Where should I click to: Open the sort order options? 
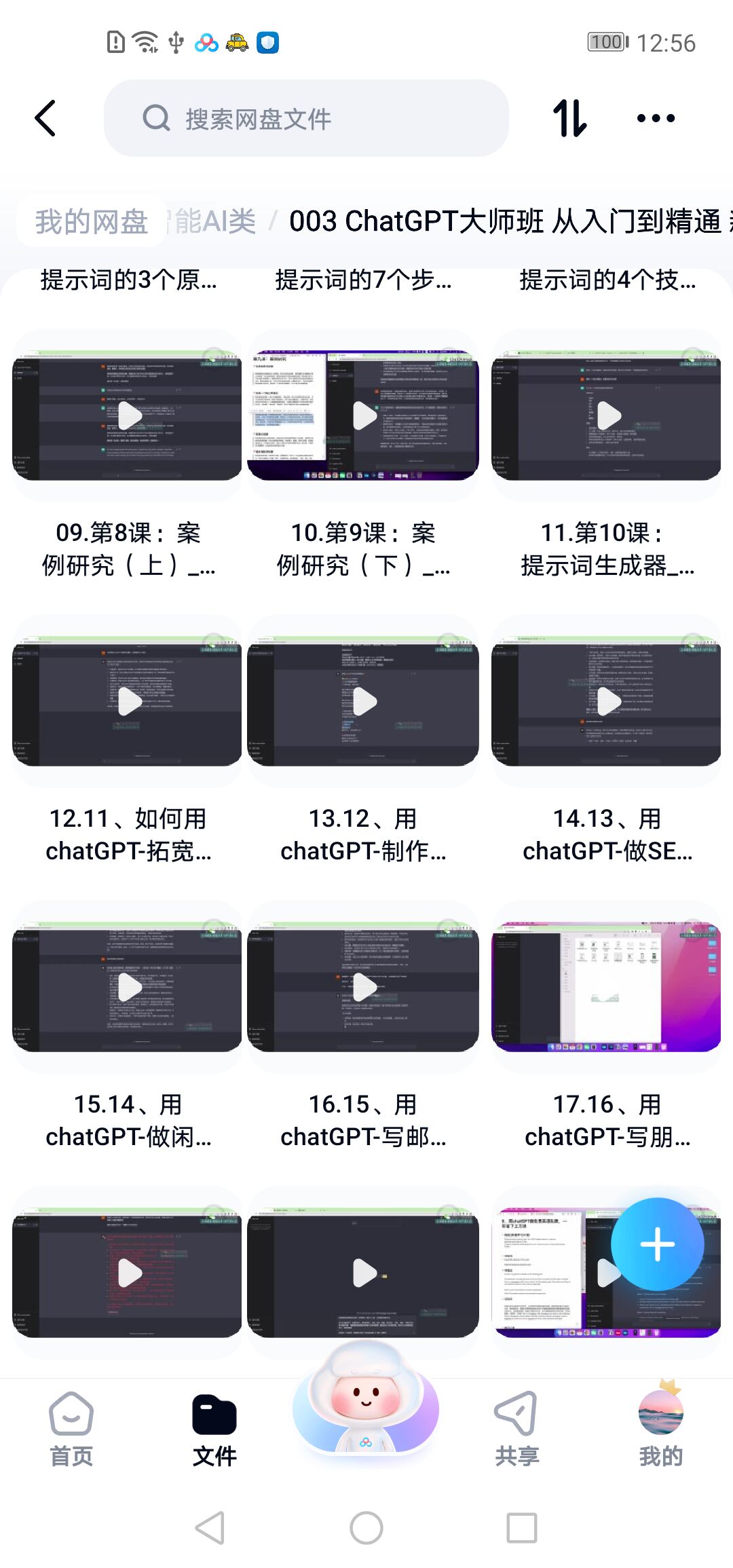click(x=569, y=119)
